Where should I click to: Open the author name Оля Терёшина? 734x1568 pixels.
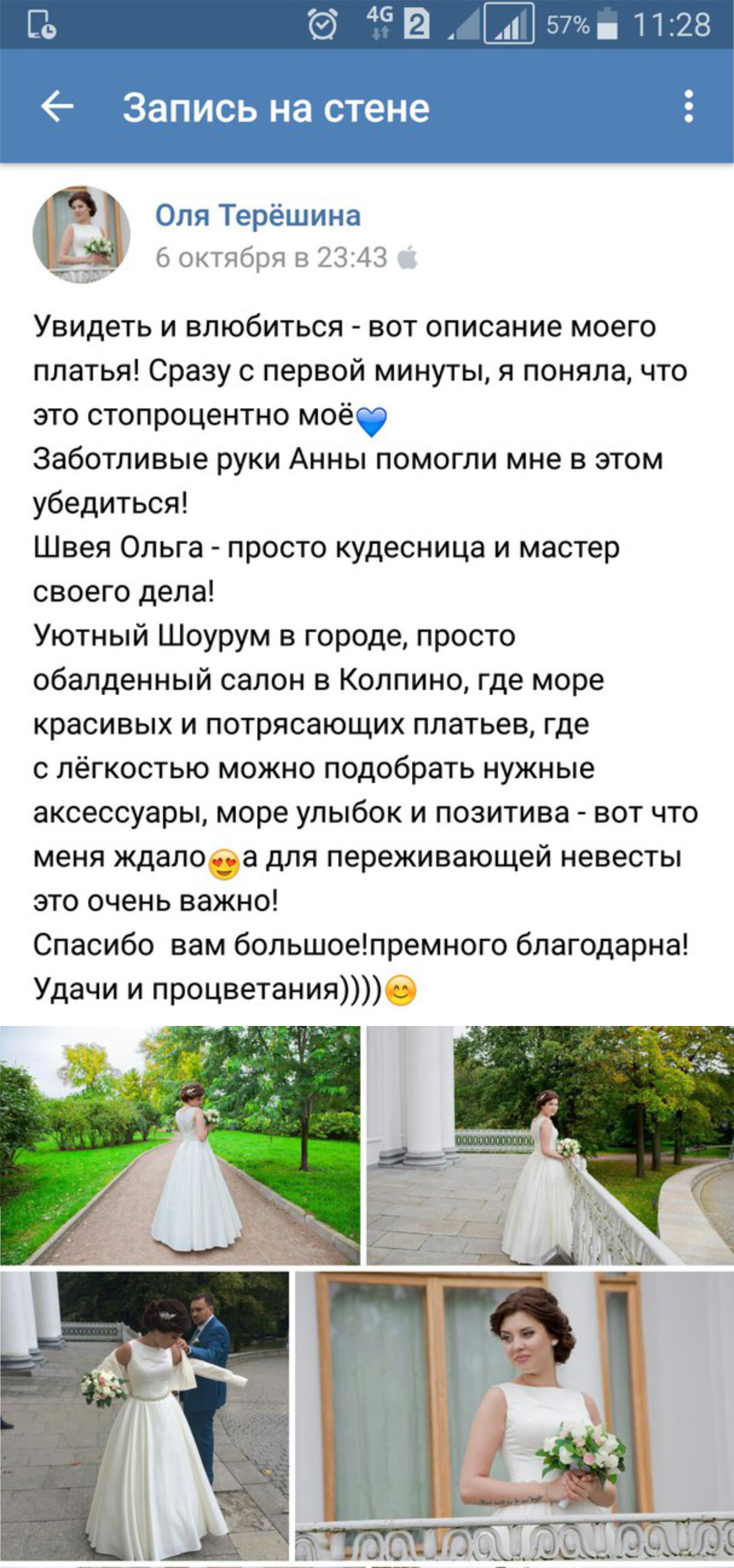click(258, 215)
